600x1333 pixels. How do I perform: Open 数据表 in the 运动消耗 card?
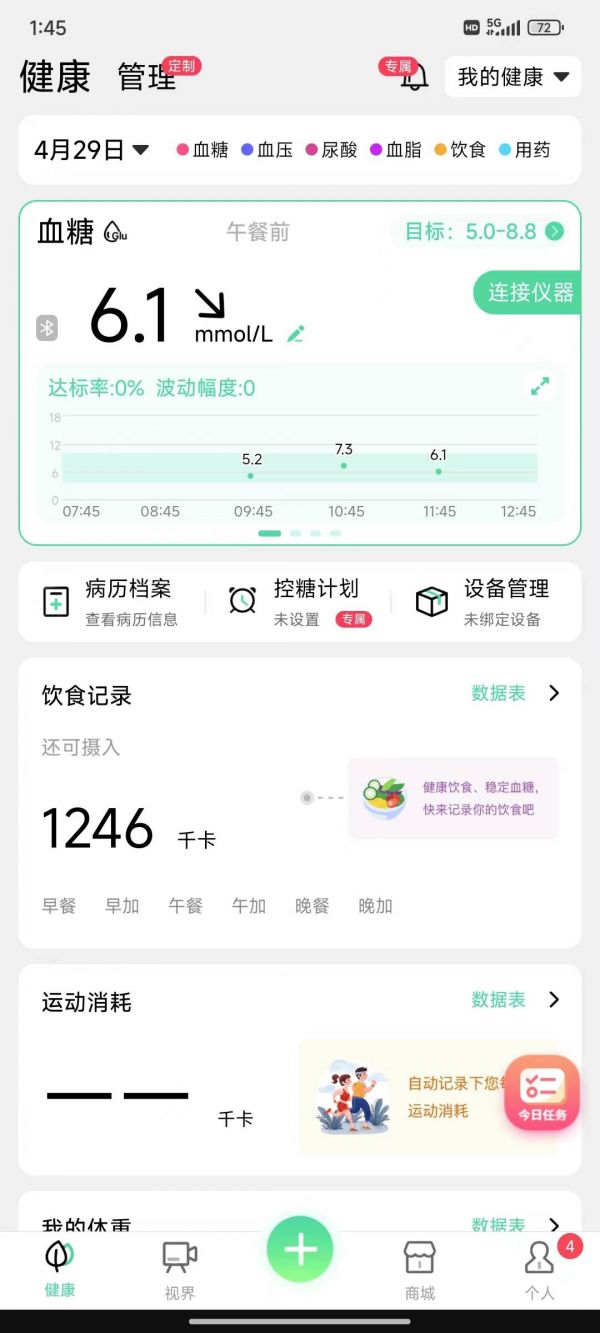pos(514,999)
